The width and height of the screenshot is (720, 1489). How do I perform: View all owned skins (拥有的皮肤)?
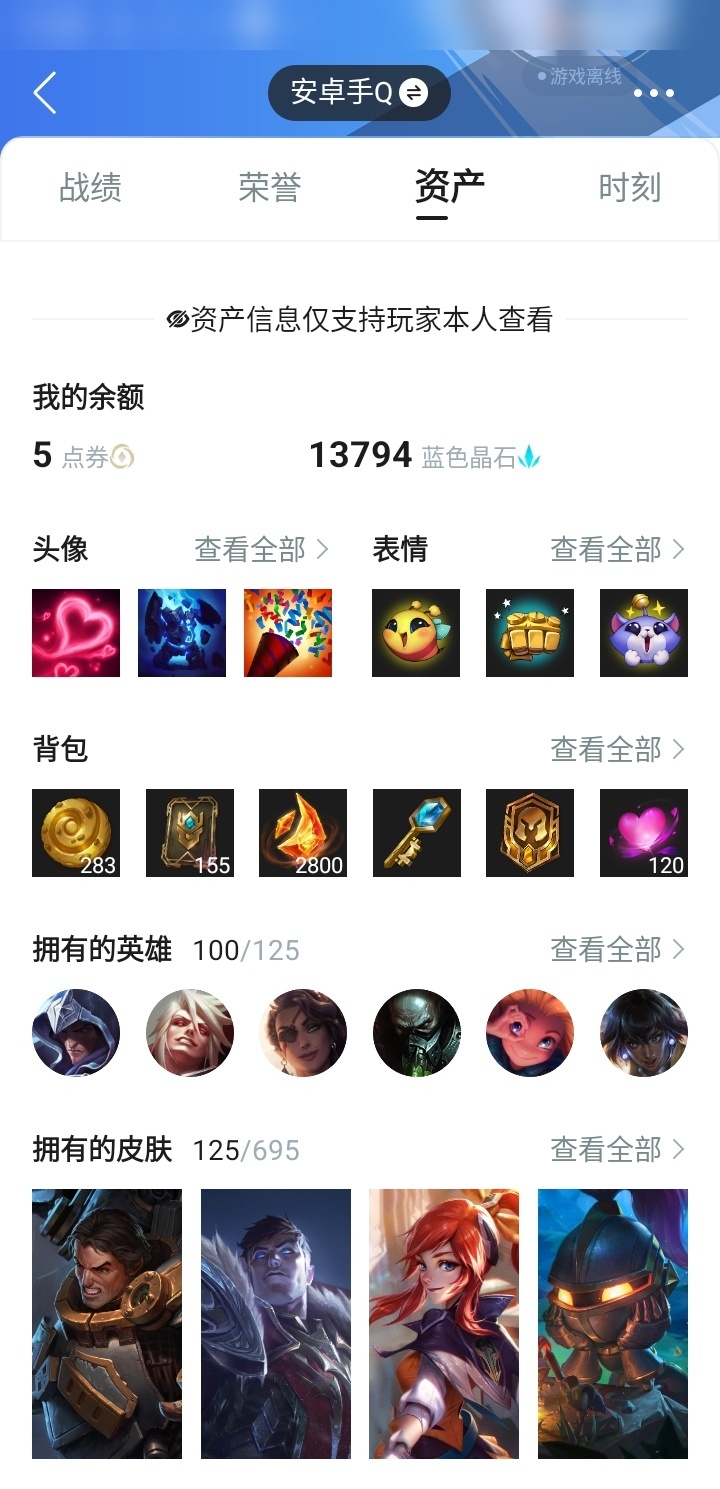(618, 1149)
